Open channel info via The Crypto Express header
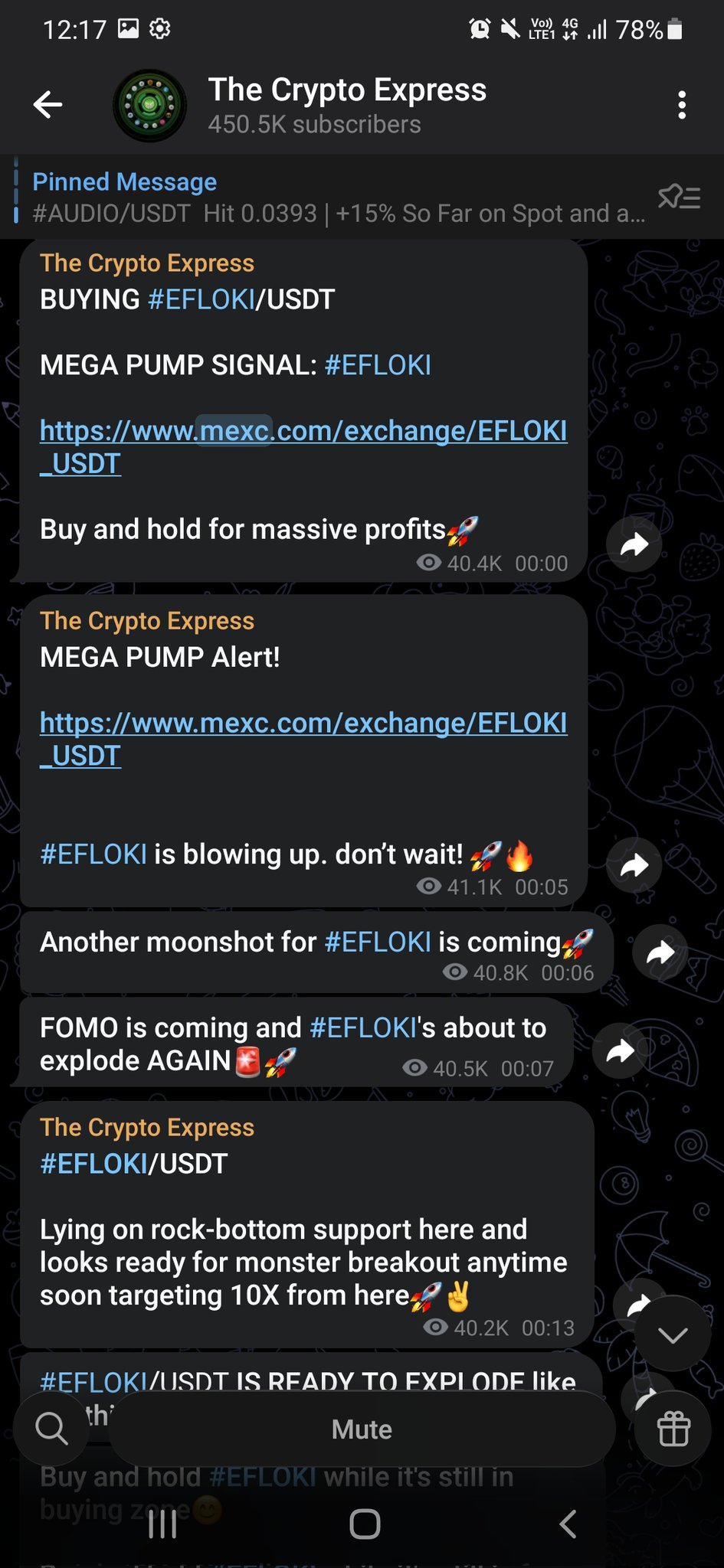The image size is (724, 1568). click(x=346, y=105)
